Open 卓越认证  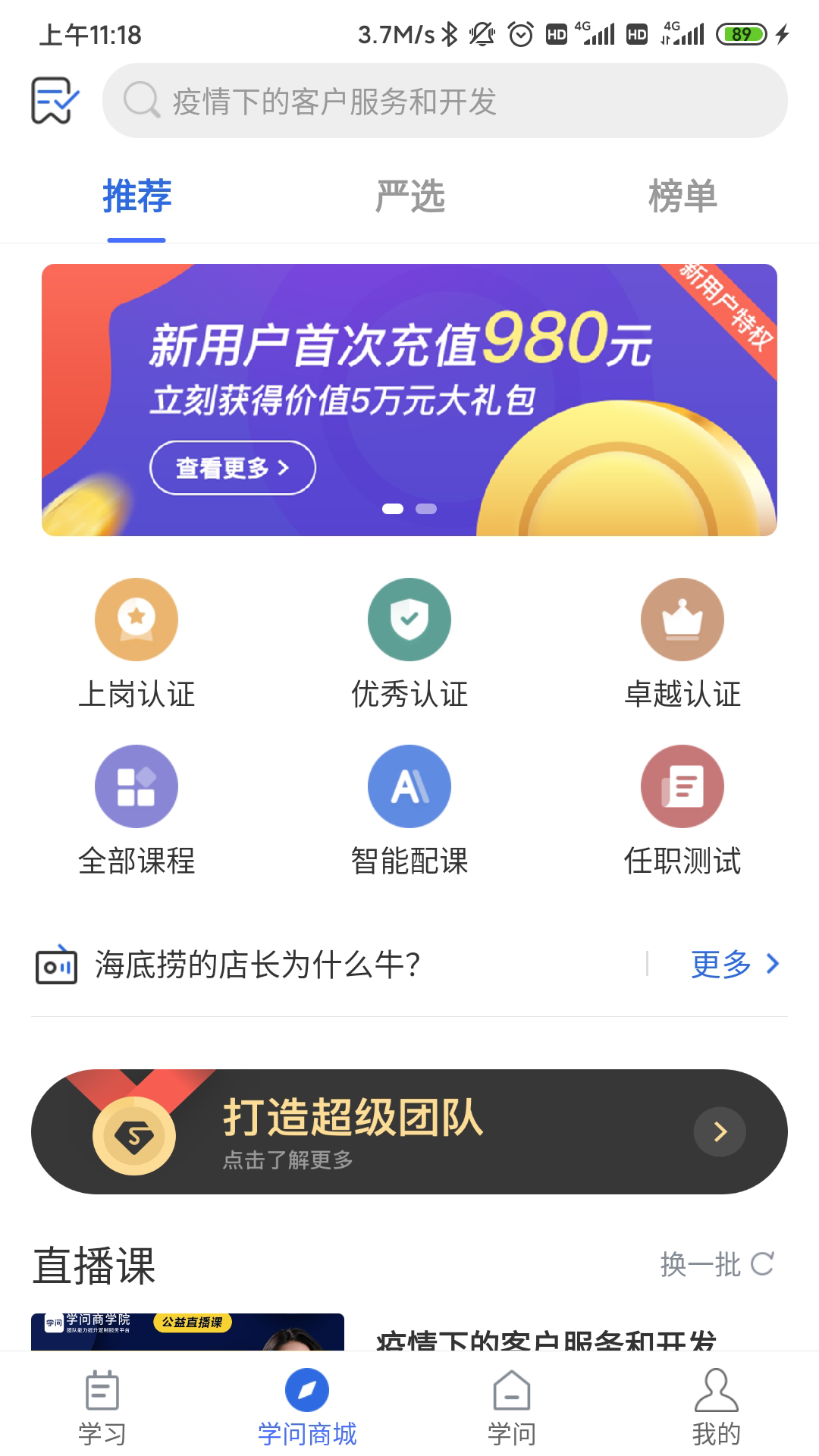(682, 643)
